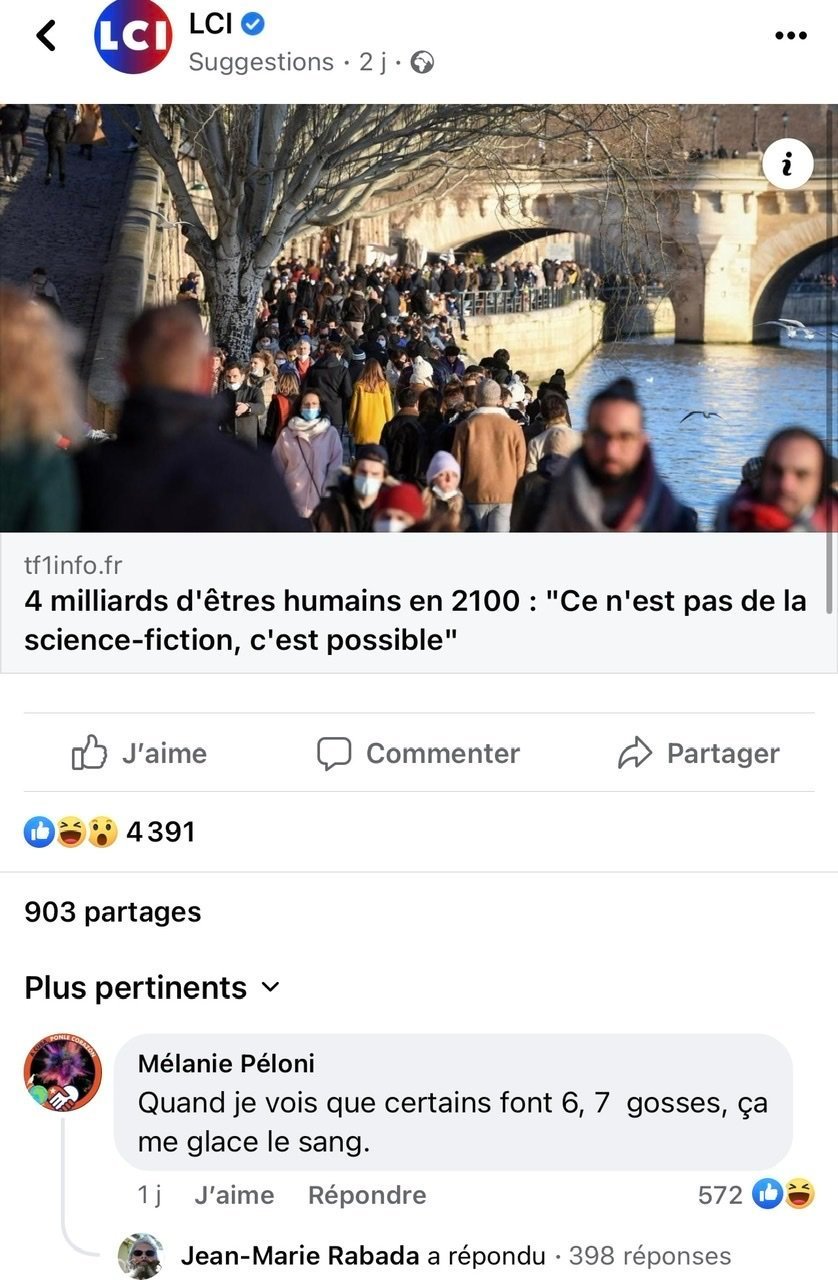
Task: Tap Commenter to write a comment
Action: click(x=418, y=753)
